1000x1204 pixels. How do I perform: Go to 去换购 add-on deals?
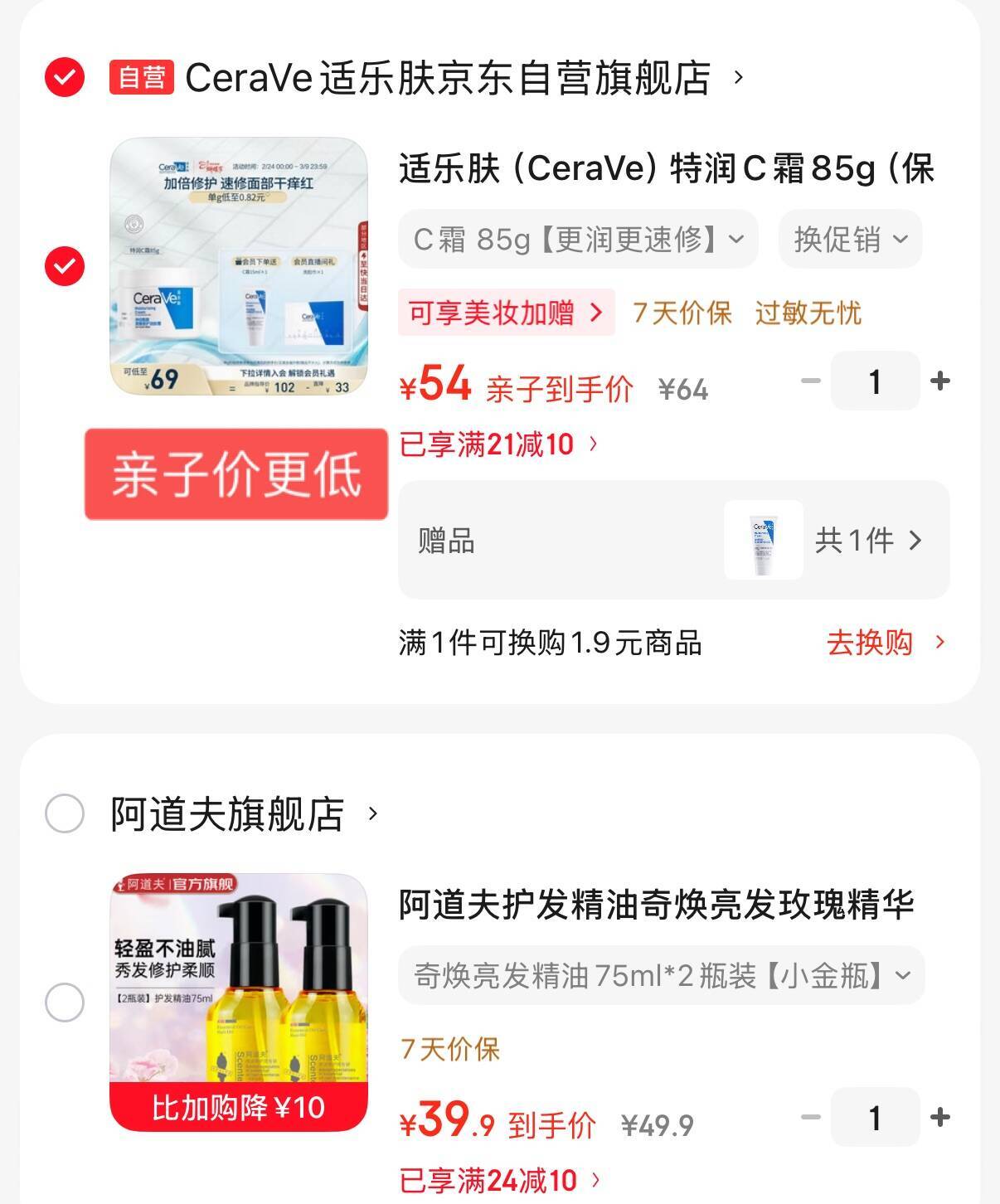point(885,643)
